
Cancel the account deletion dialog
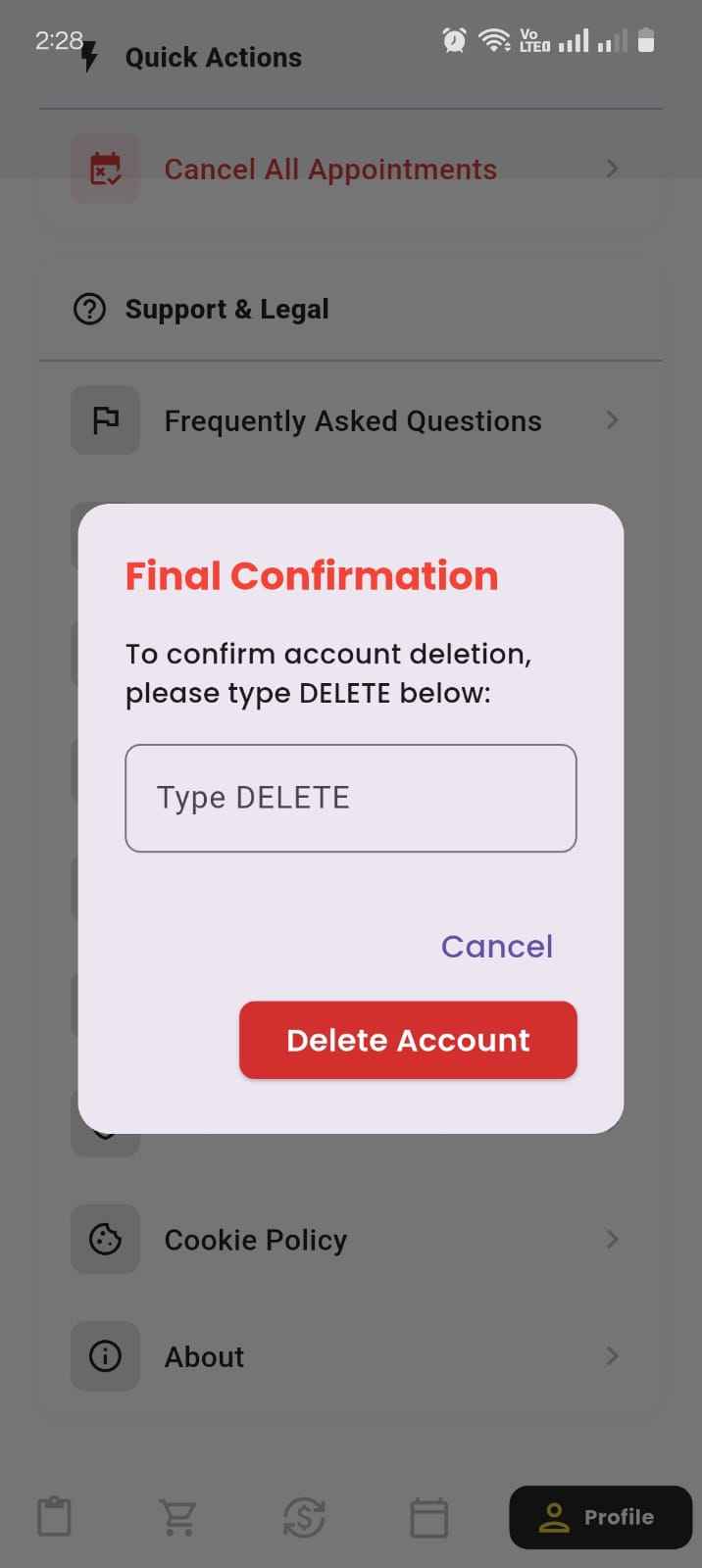pyautogui.click(x=496, y=946)
